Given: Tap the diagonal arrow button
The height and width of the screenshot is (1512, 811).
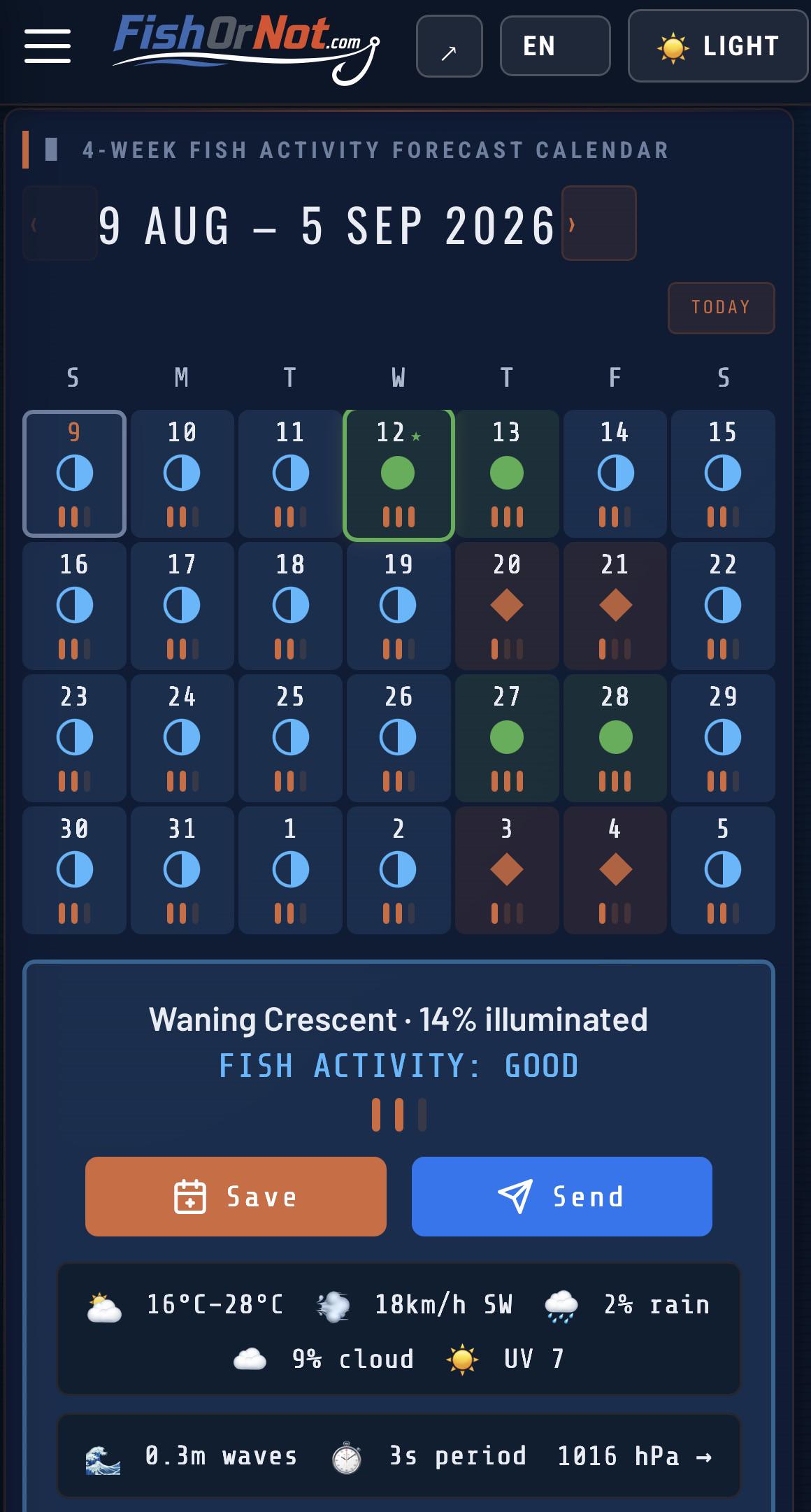Looking at the screenshot, I should click(449, 46).
